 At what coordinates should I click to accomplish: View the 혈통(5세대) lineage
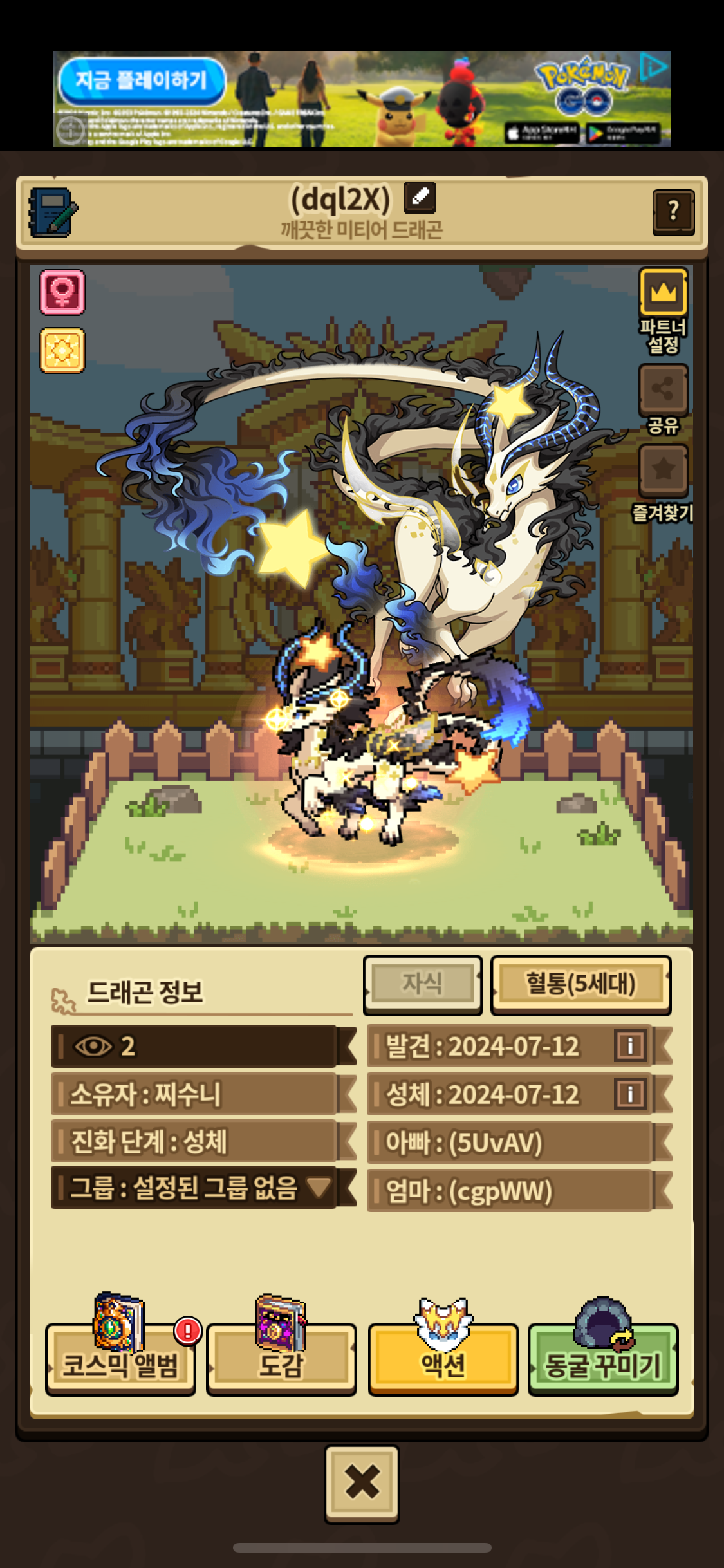click(580, 985)
